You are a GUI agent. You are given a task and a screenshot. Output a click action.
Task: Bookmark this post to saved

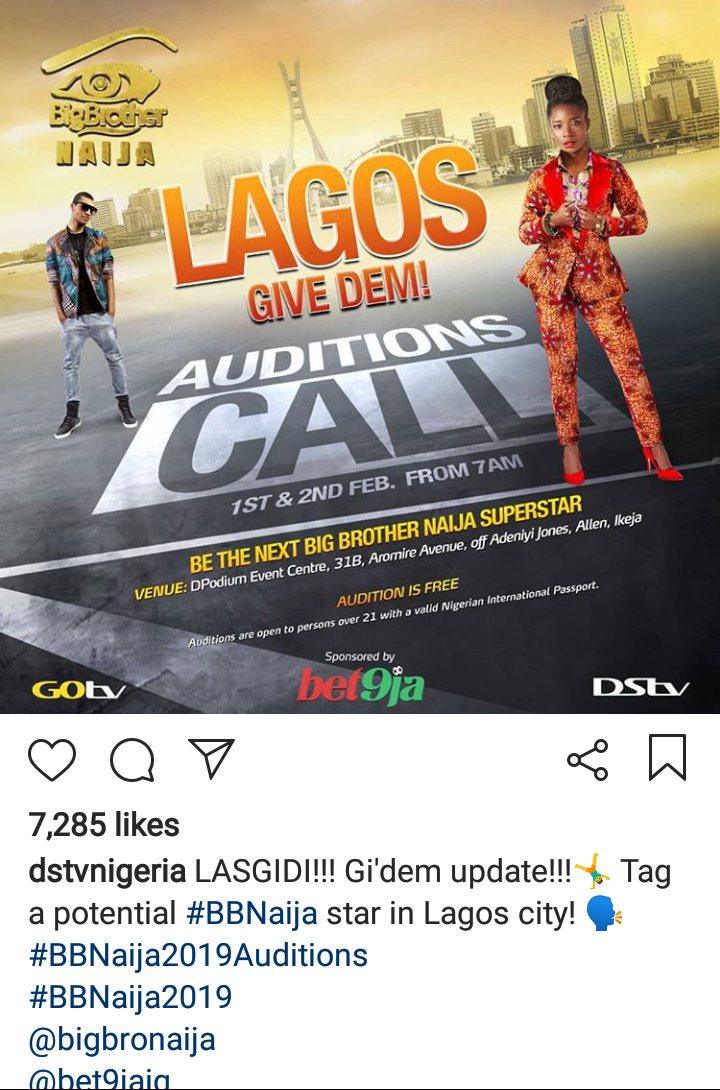pos(667,757)
